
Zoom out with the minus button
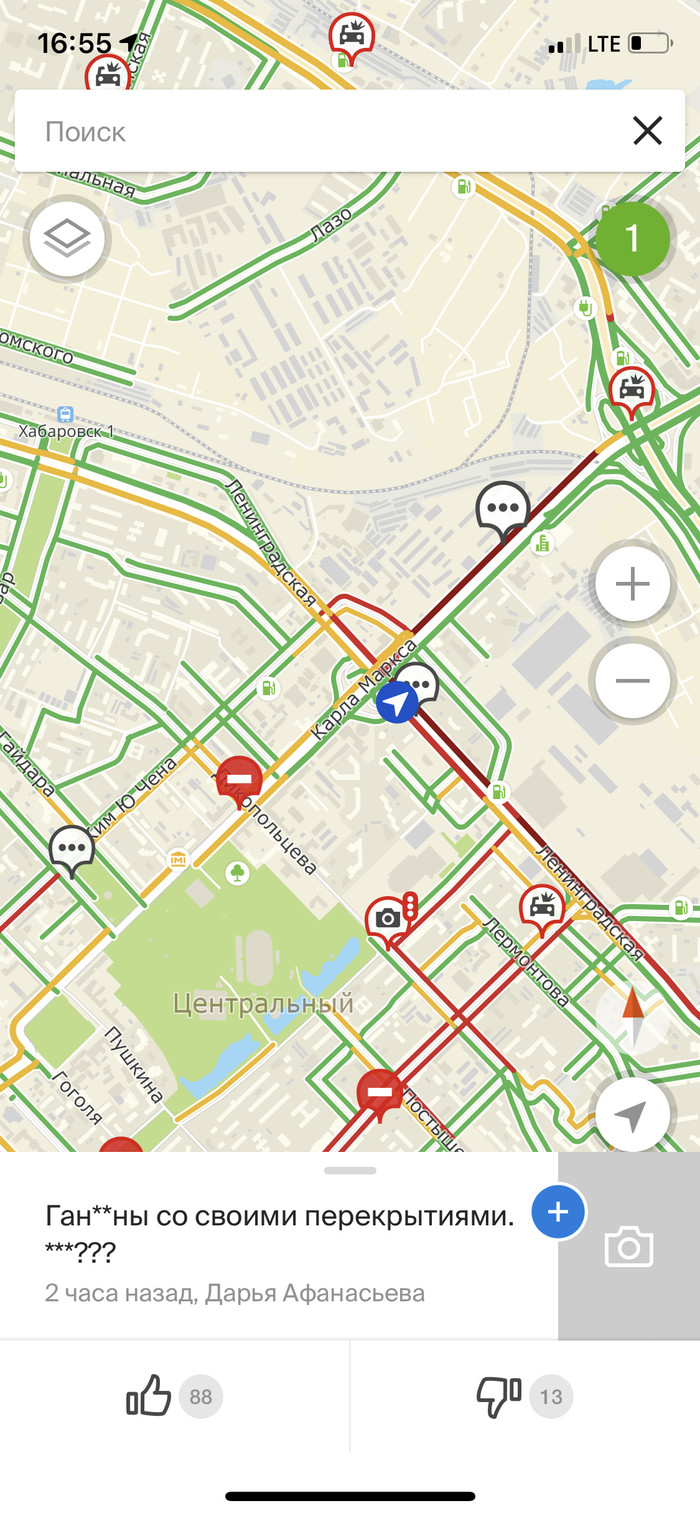tap(632, 681)
